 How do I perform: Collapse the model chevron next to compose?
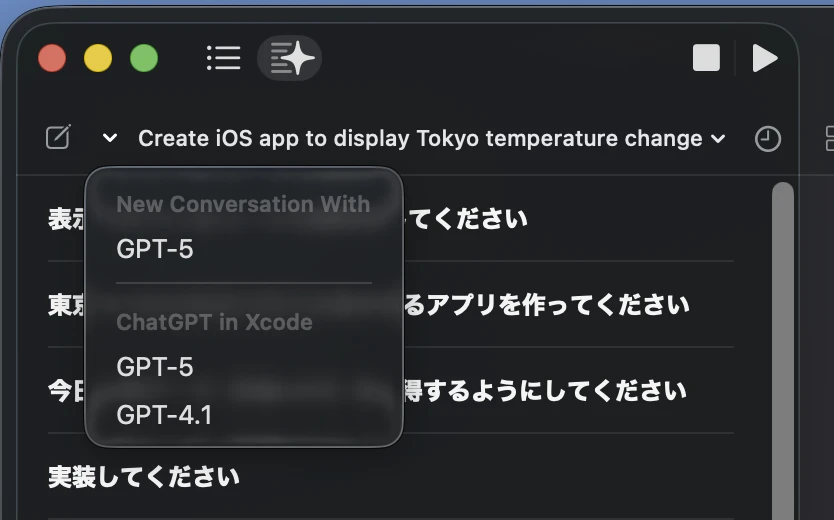point(110,138)
